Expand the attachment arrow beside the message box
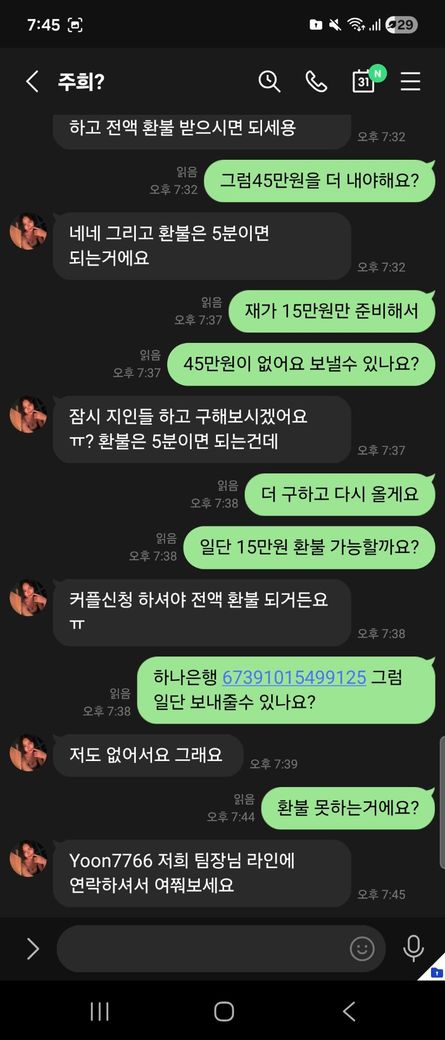Screen dimensions: 445x1040 click(32, 948)
